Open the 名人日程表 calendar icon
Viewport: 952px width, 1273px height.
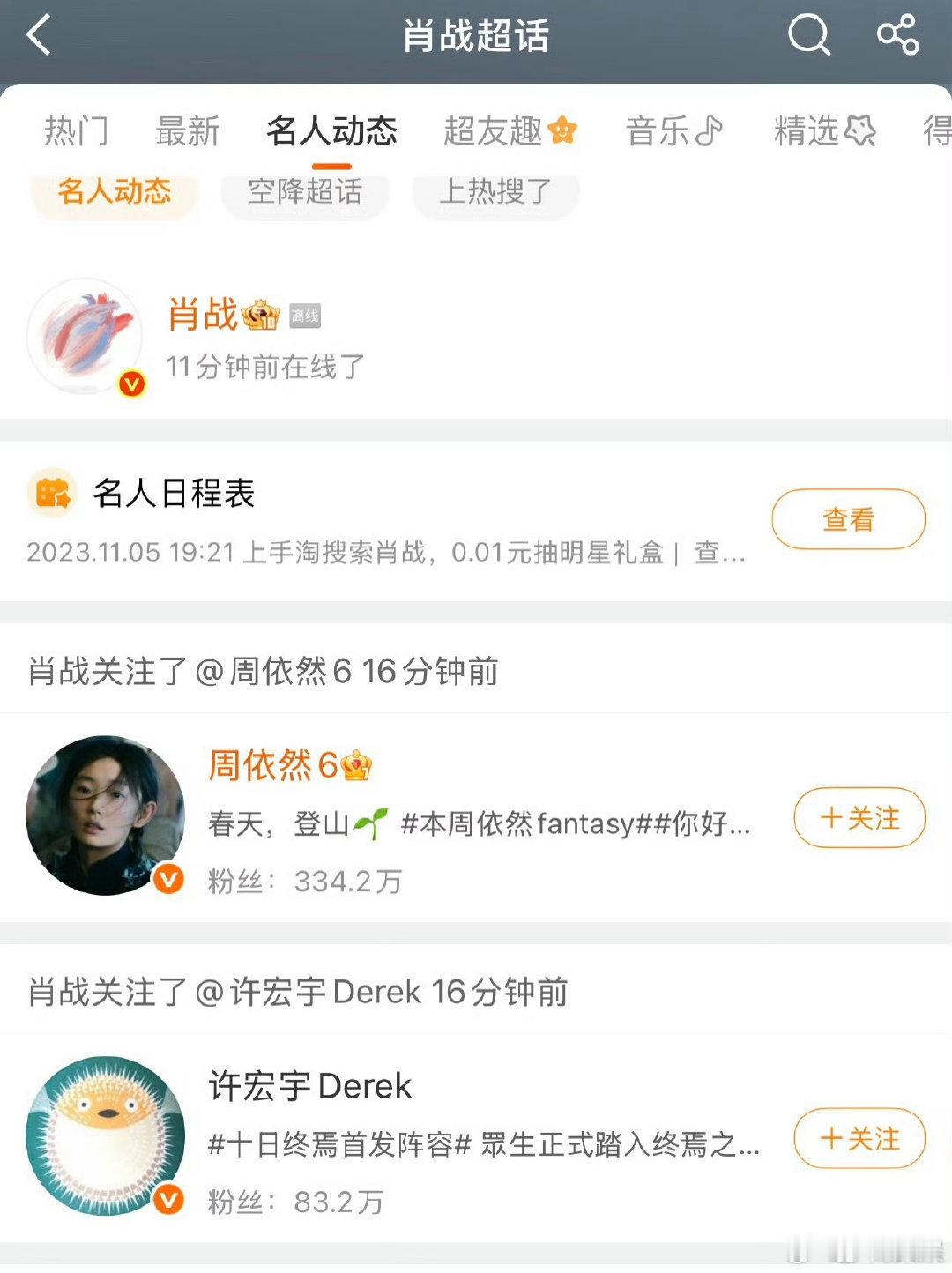tap(50, 492)
